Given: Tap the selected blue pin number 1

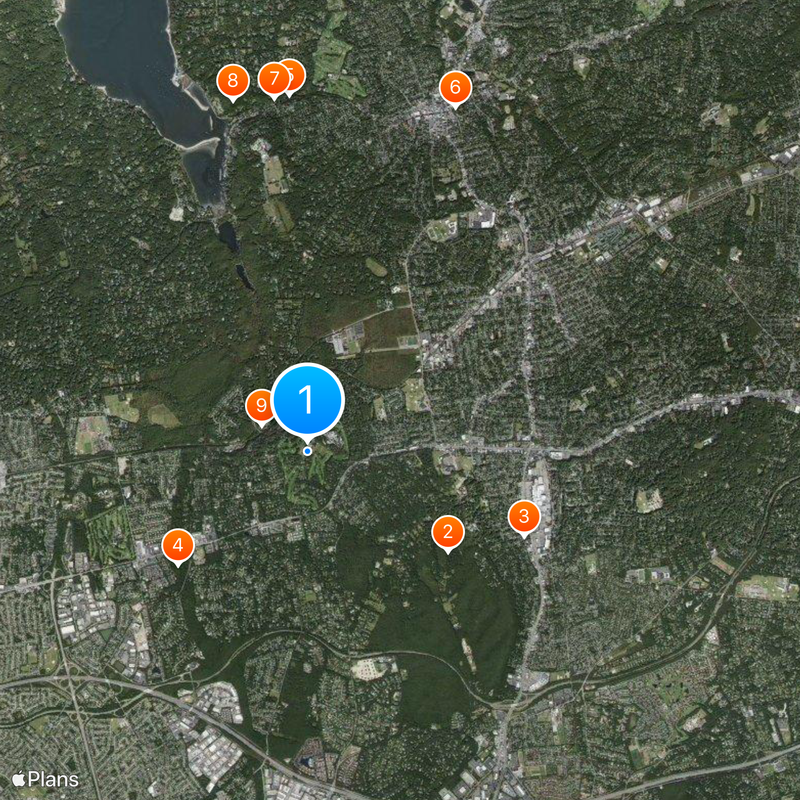Looking at the screenshot, I should coord(307,400).
